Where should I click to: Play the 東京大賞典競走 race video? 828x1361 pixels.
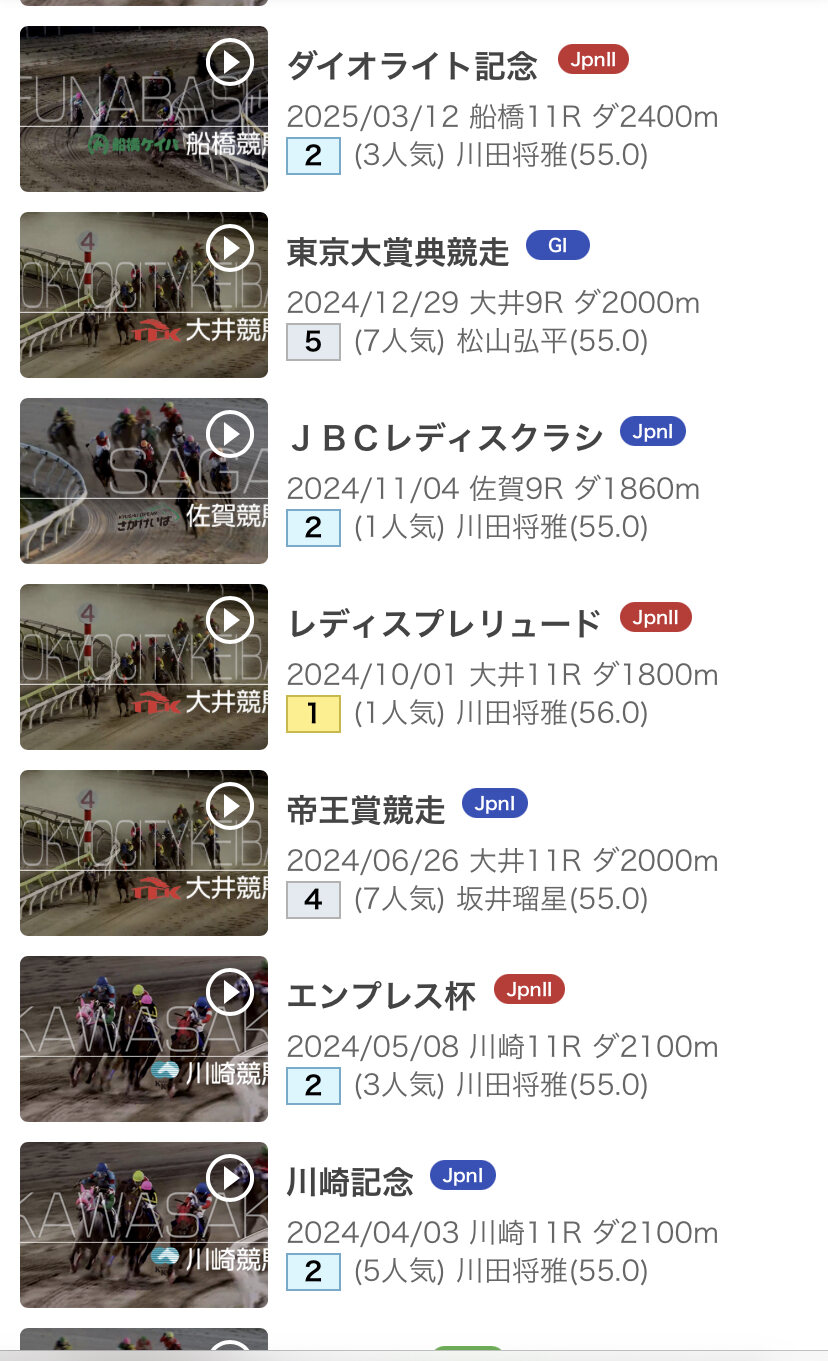pos(144,295)
